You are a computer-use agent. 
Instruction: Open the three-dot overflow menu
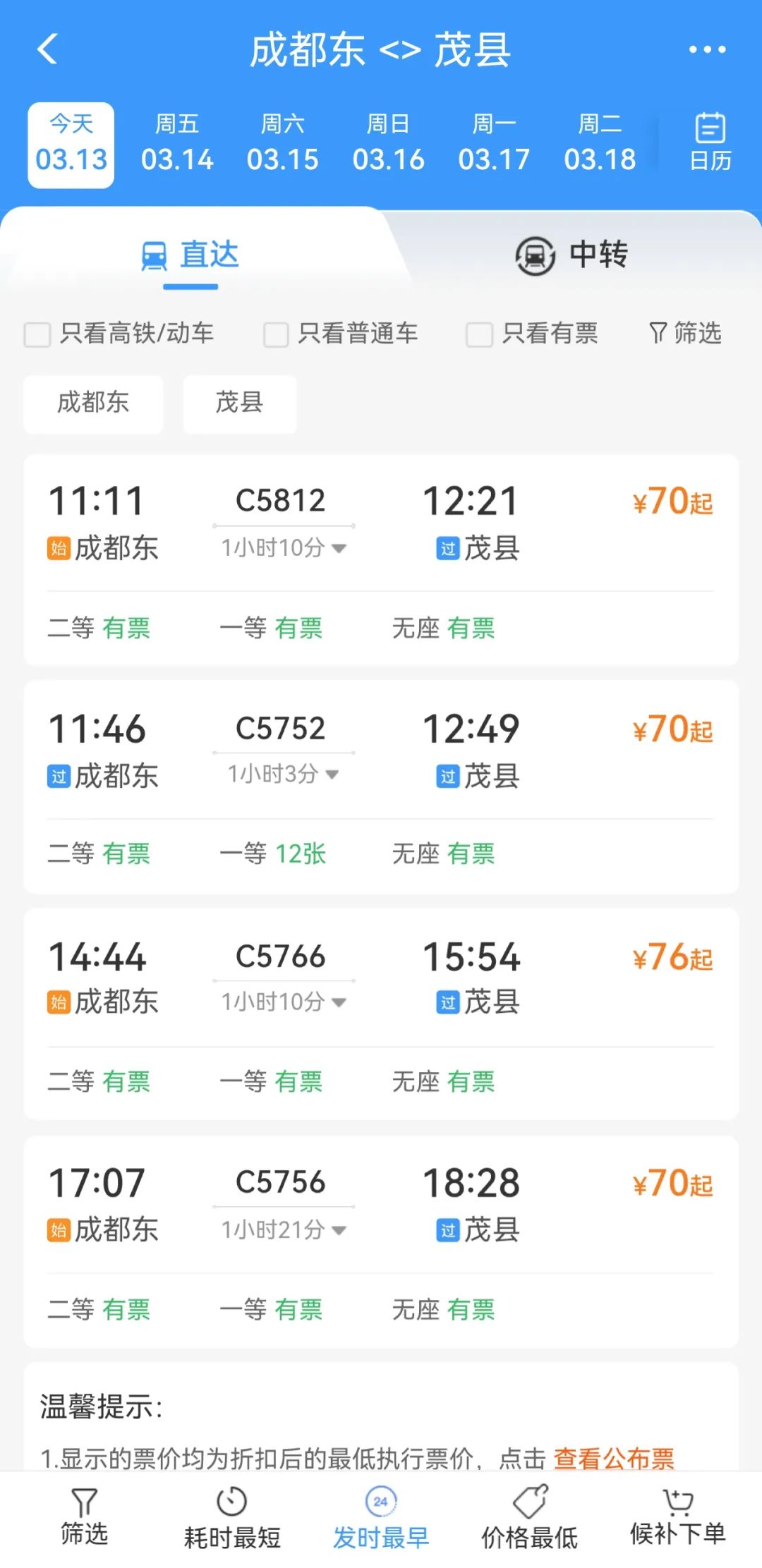[706, 49]
